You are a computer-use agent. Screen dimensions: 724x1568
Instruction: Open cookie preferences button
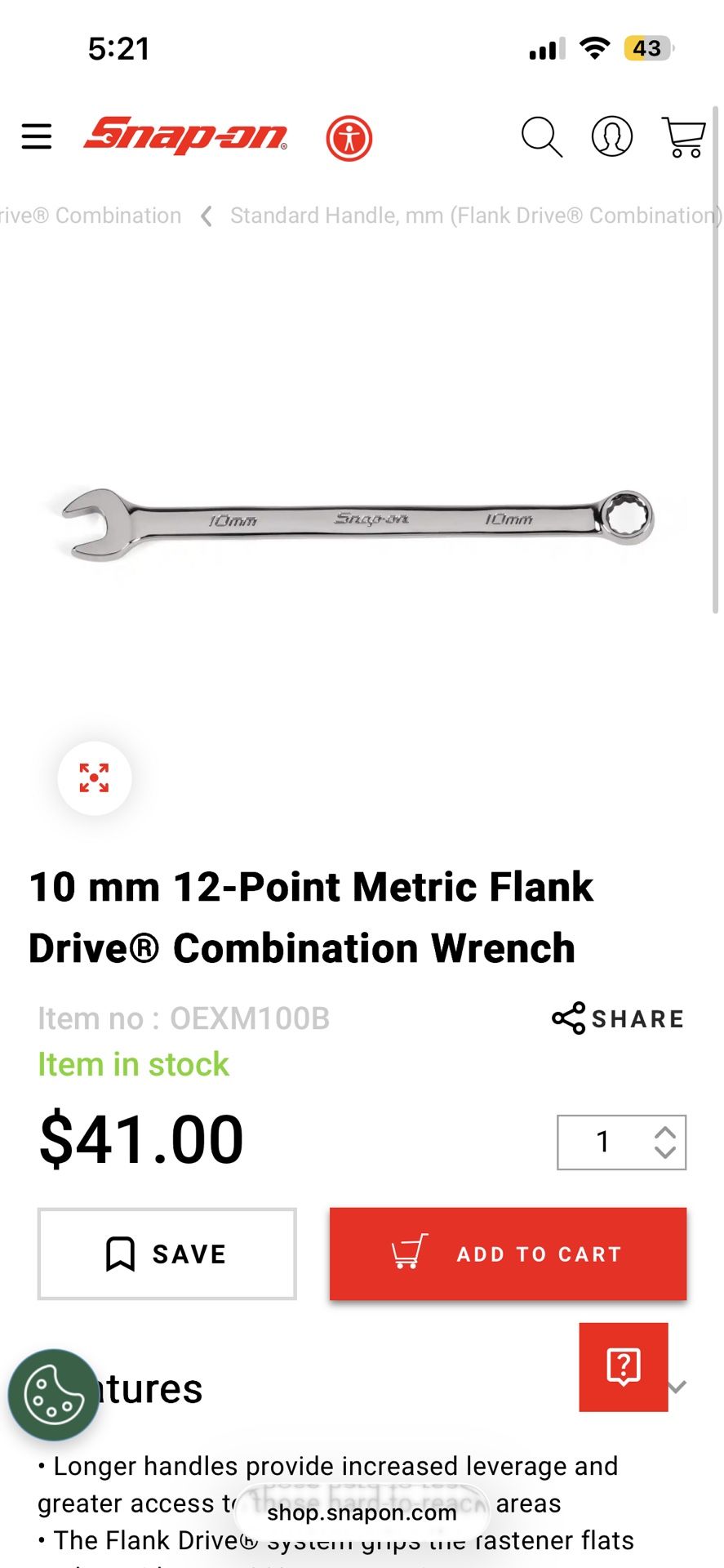coord(53,1395)
